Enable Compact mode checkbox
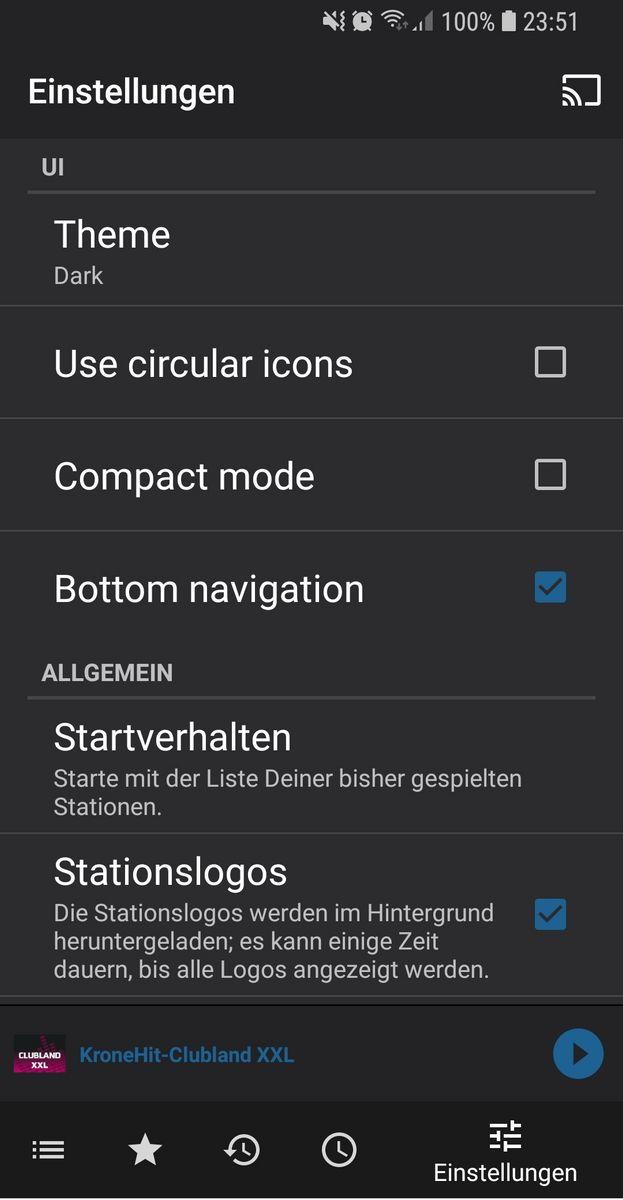Image resolution: width=623 pixels, height=1200 pixels. coord(550,474)
